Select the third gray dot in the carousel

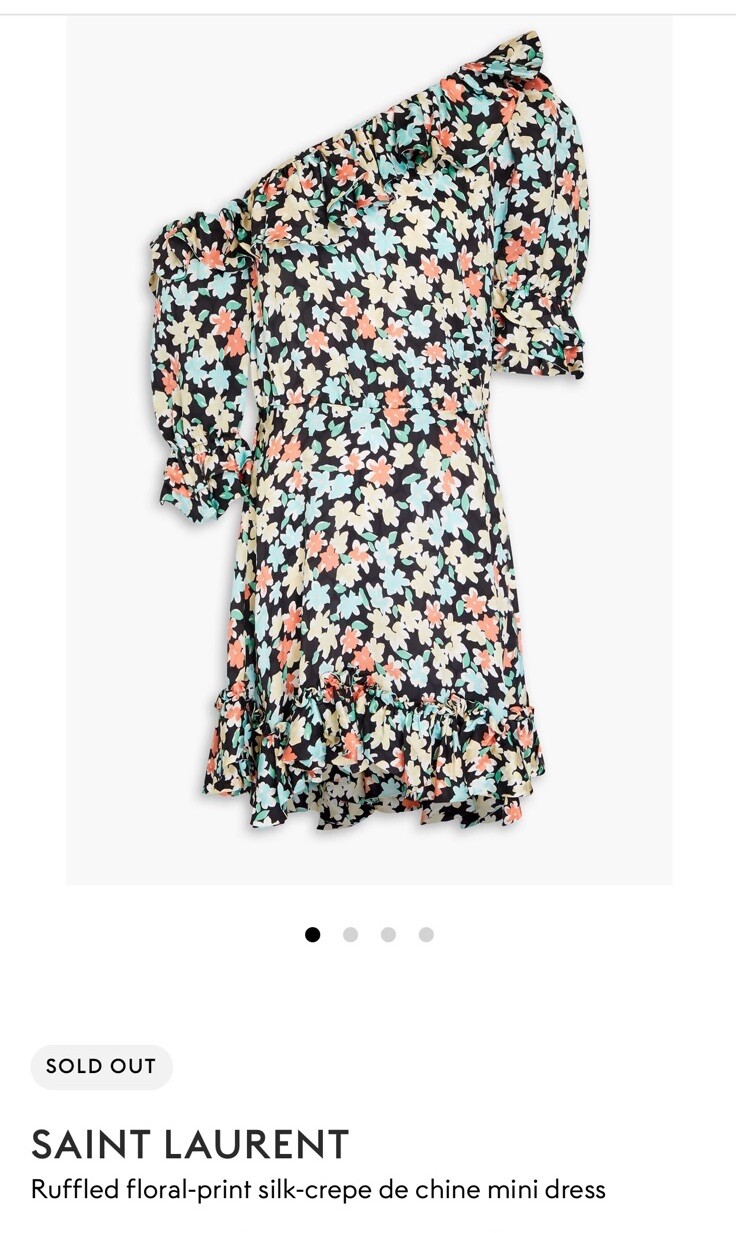[389, 934]
